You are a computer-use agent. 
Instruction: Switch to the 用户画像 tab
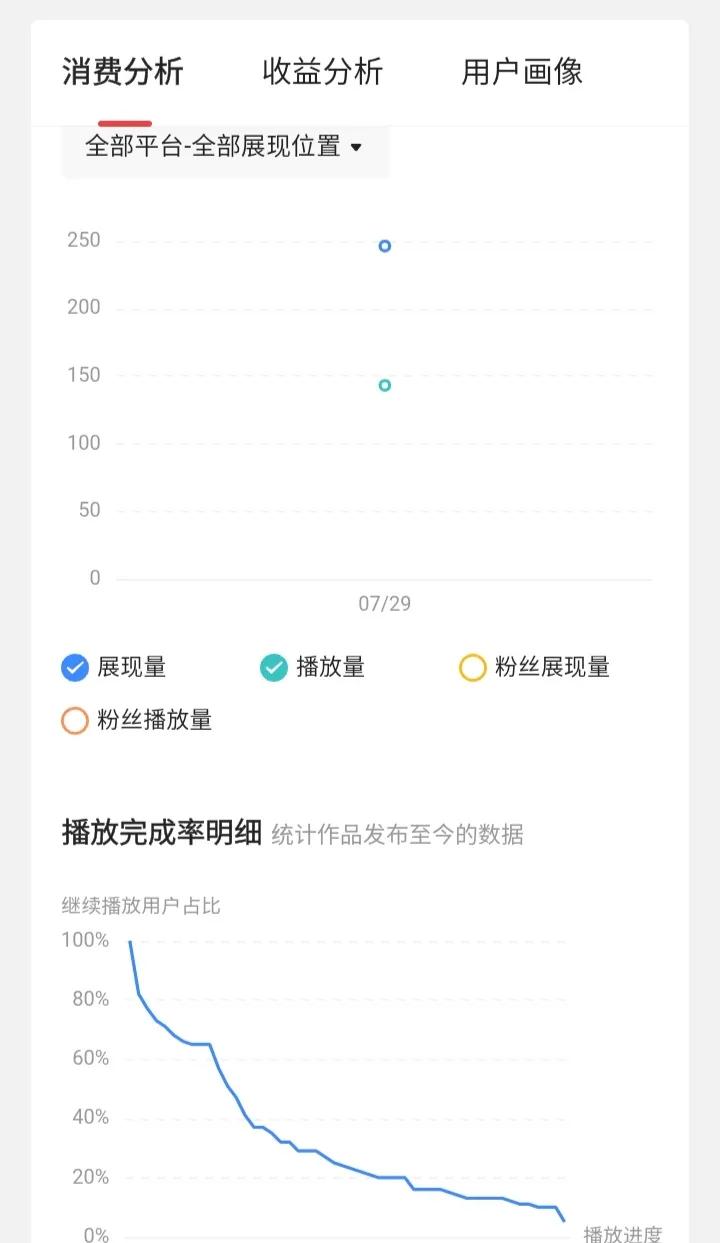524,73
